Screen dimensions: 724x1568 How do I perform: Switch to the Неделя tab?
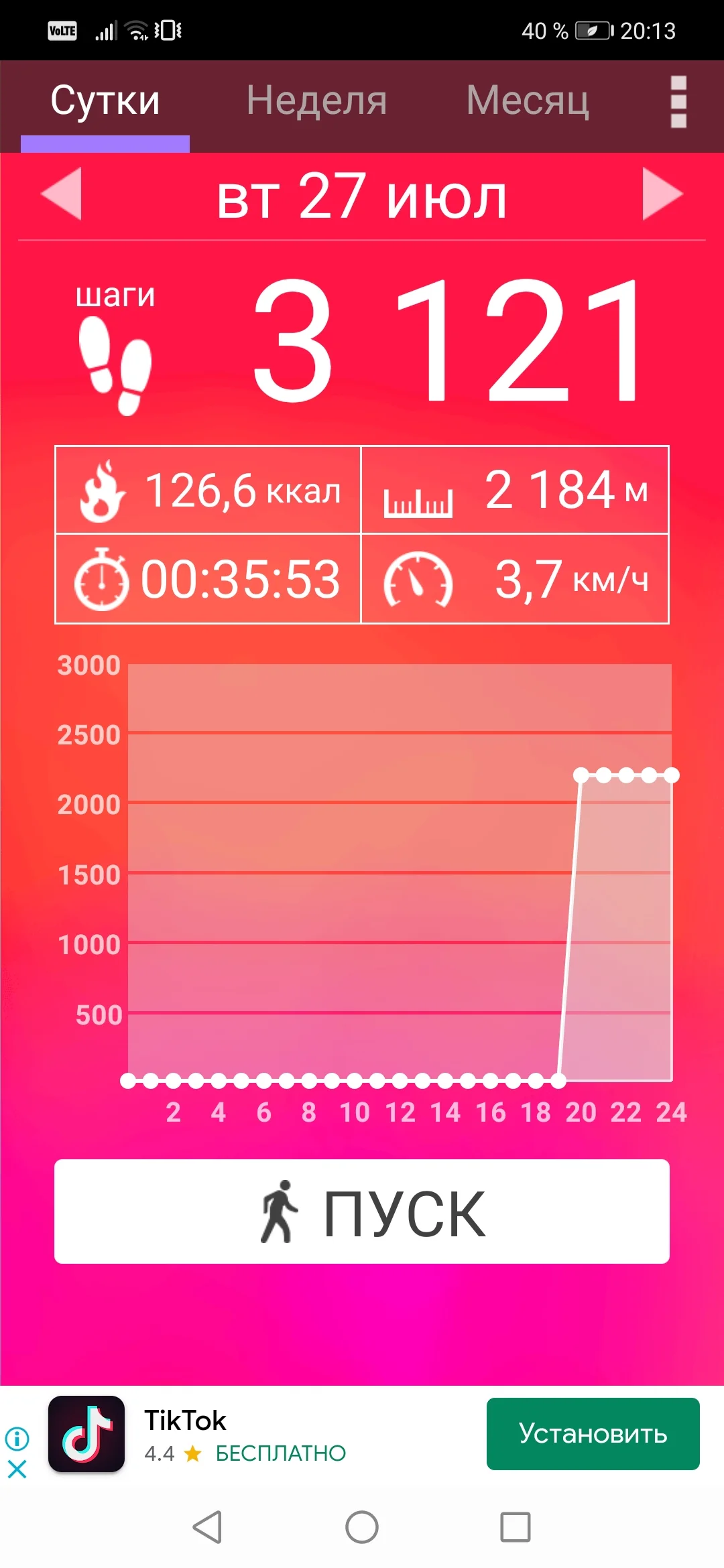pyautogui.click(x=316, y=101)
